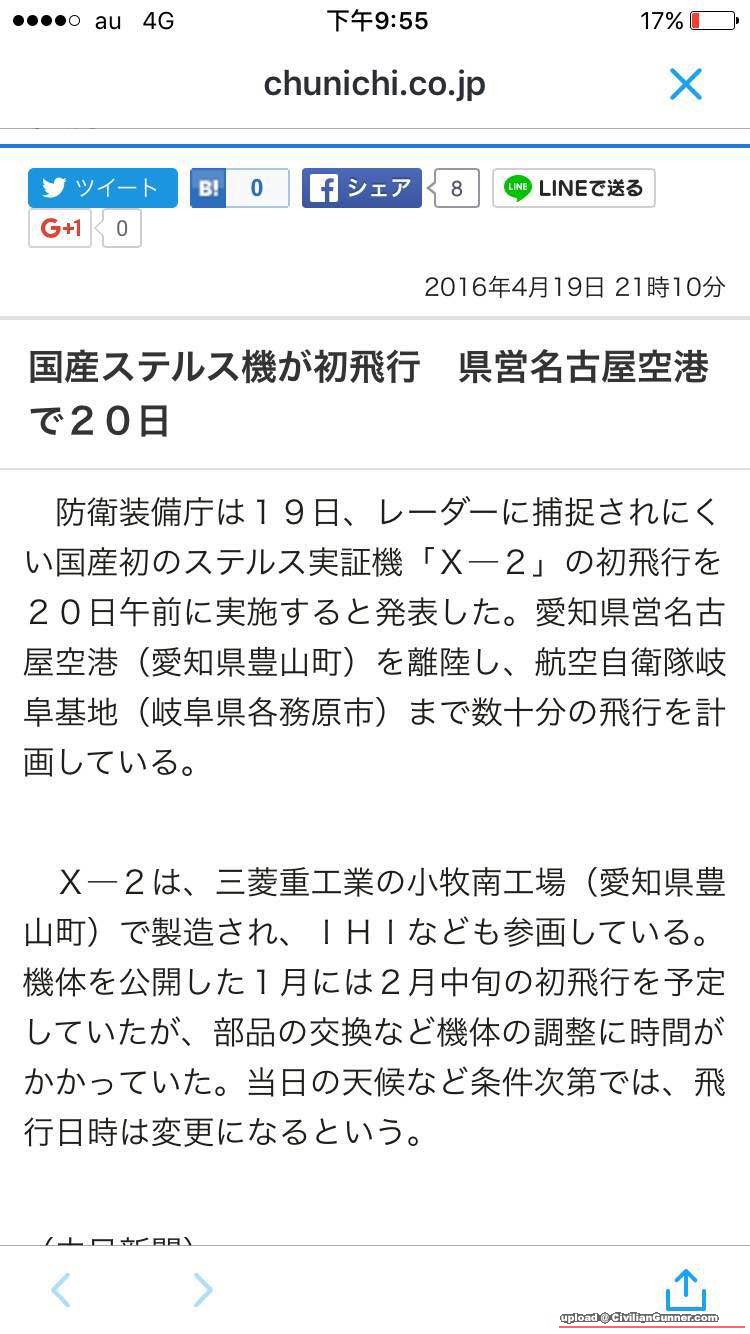Bookmark article with Hatena B! button
Screen dimensions: 750x1334
click(209, 188)
